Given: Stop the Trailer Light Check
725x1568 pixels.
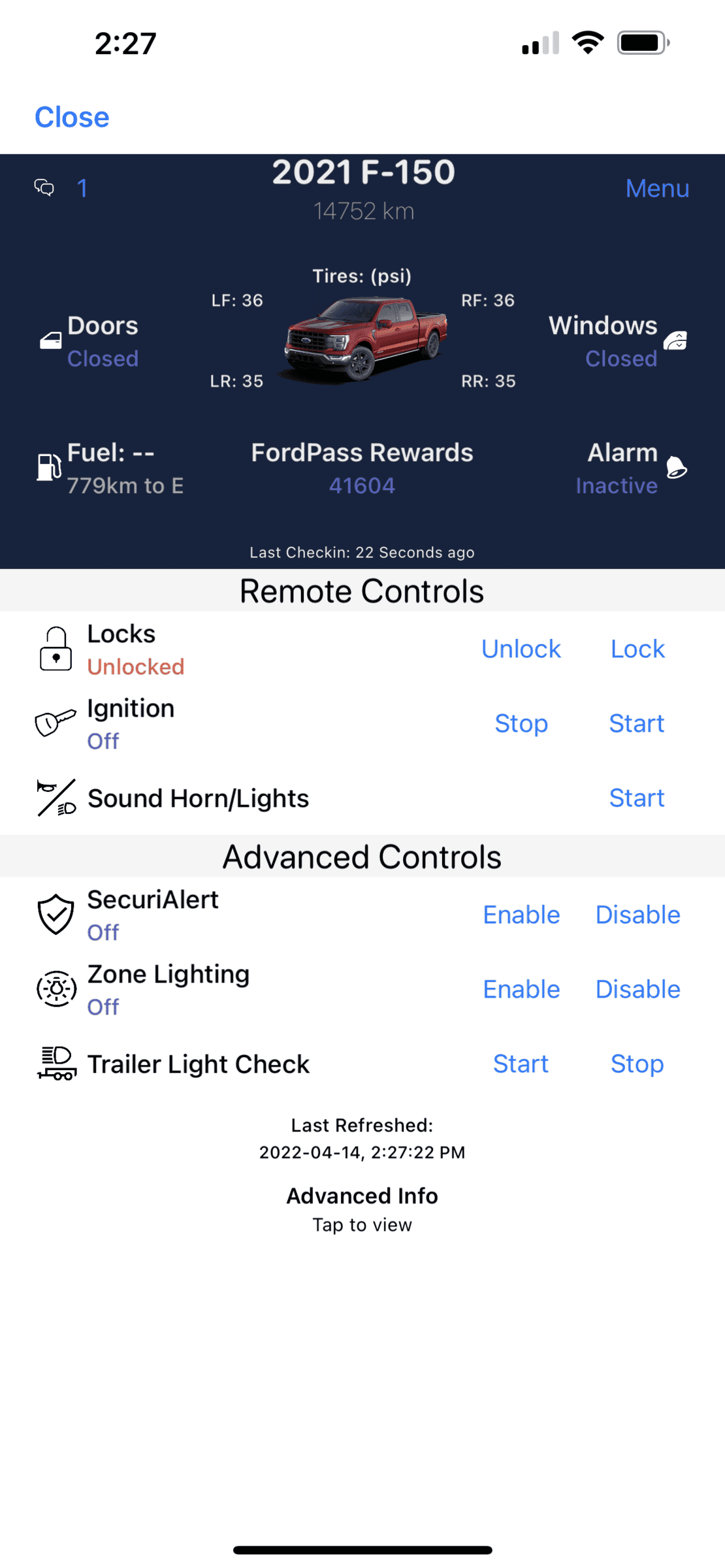Looking at the screenshot, I should [637, 1064].
